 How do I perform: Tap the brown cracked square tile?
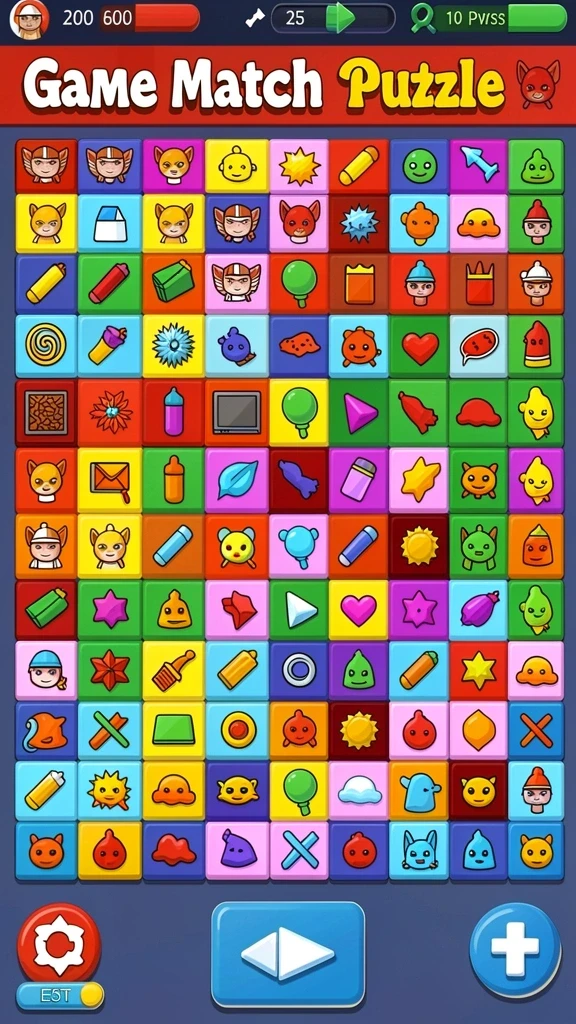click(46, 413)
